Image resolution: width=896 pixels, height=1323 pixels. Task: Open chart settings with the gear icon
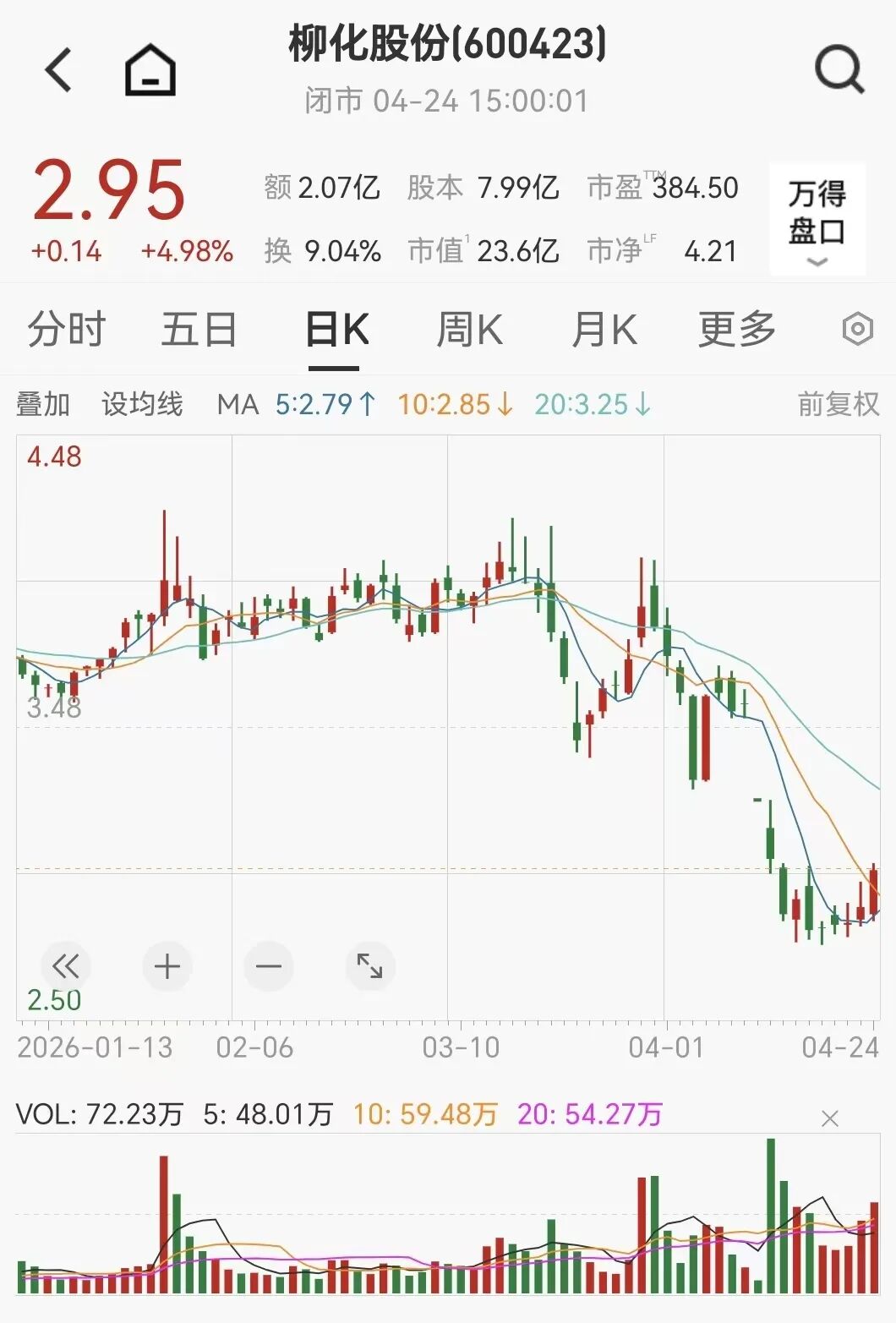[x=857, y=329]
